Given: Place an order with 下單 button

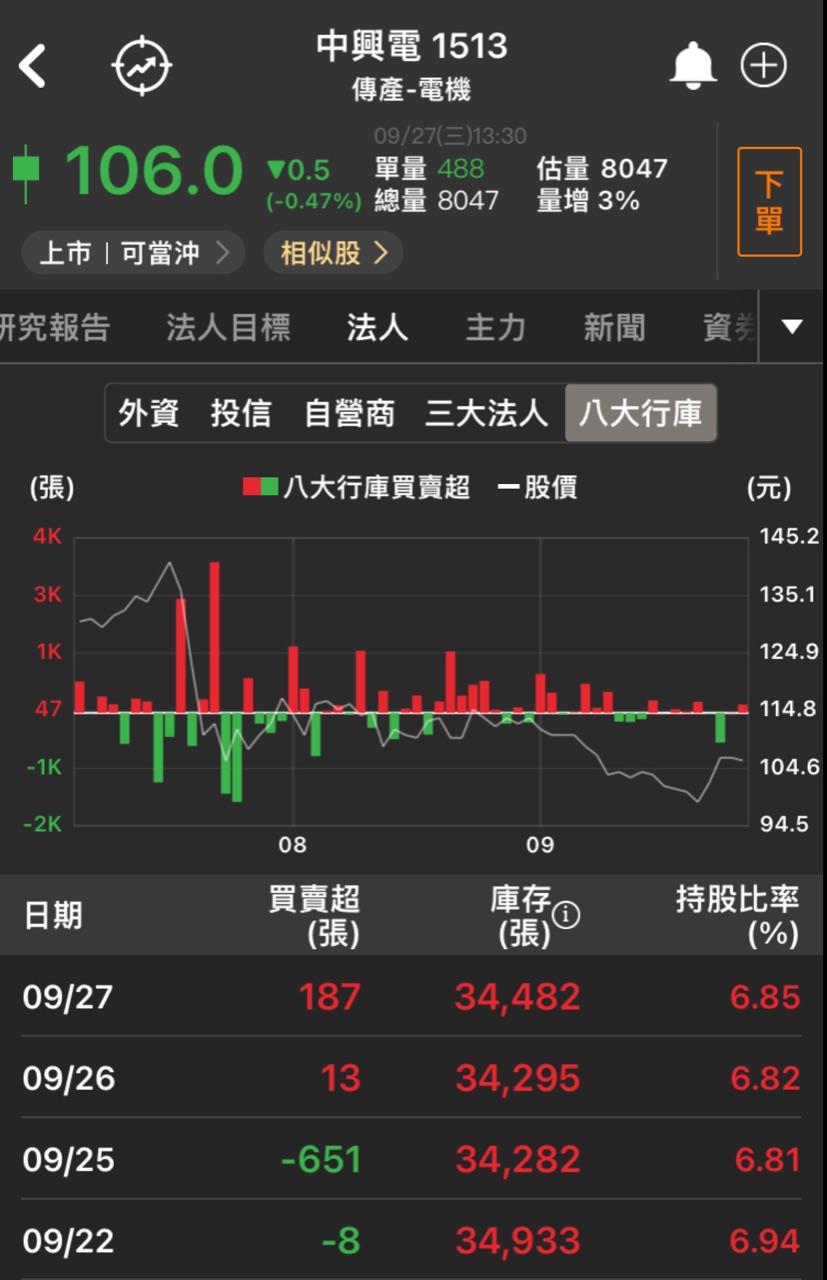Looking at the screenshot, I should [x=769, y=202].
